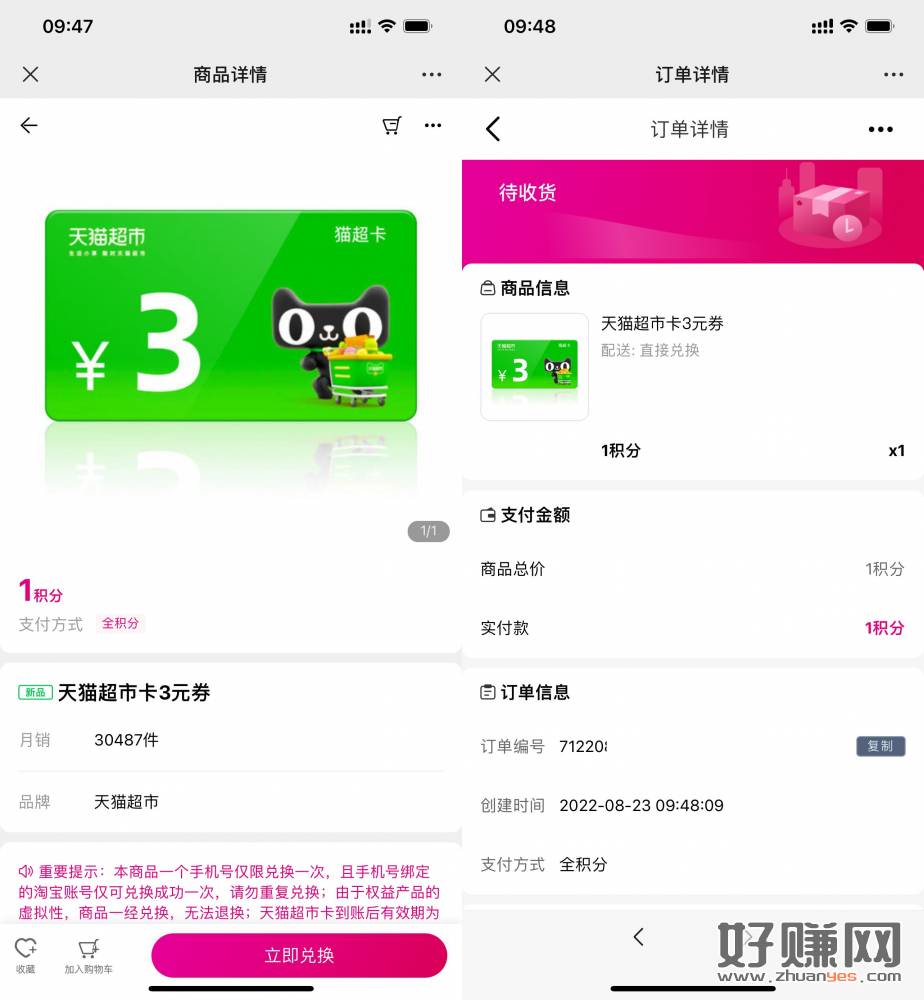This screenshot has height=1000, width=924.
Task: Open the order details three-dot menu
Action: tap(880, 129)
